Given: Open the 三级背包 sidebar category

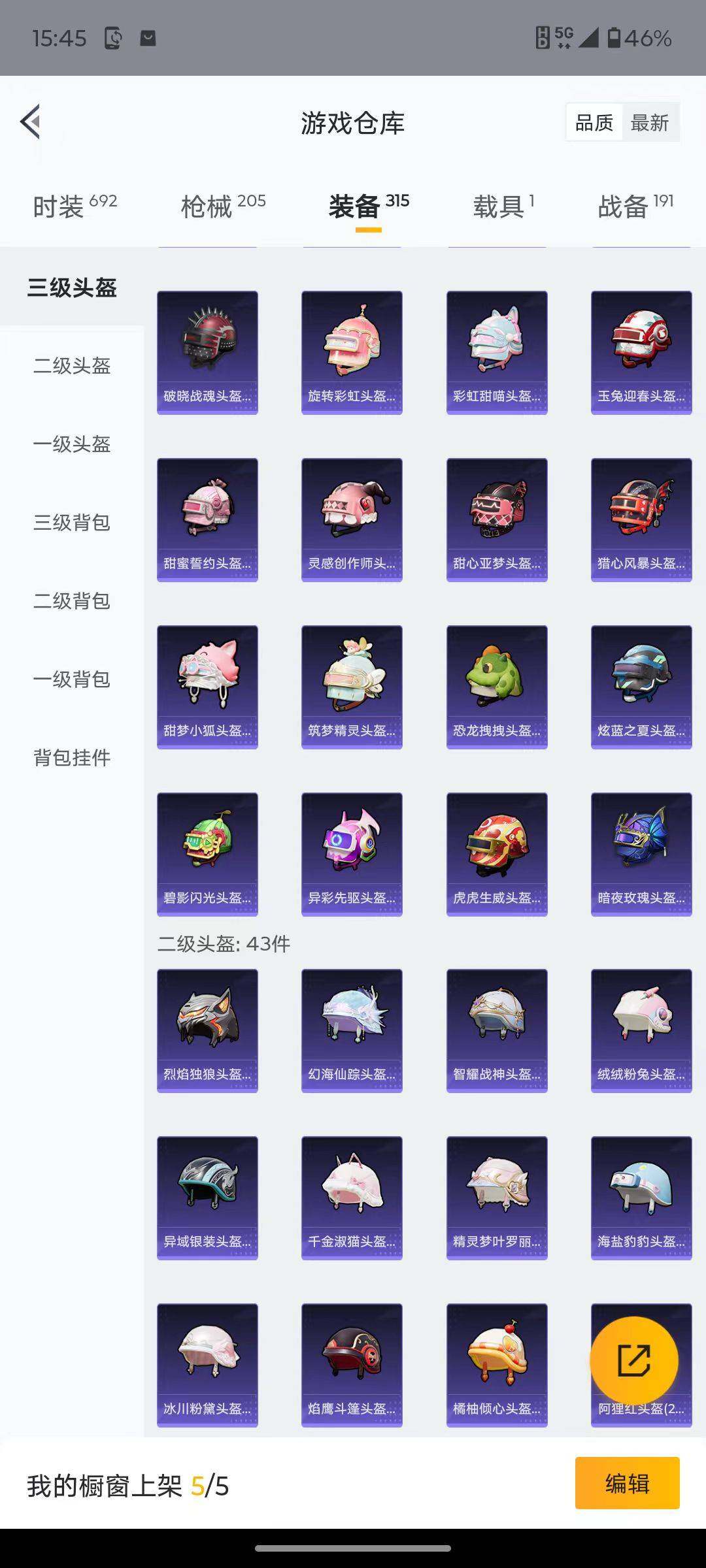Looking at the screenshot, I should (70, 523).
